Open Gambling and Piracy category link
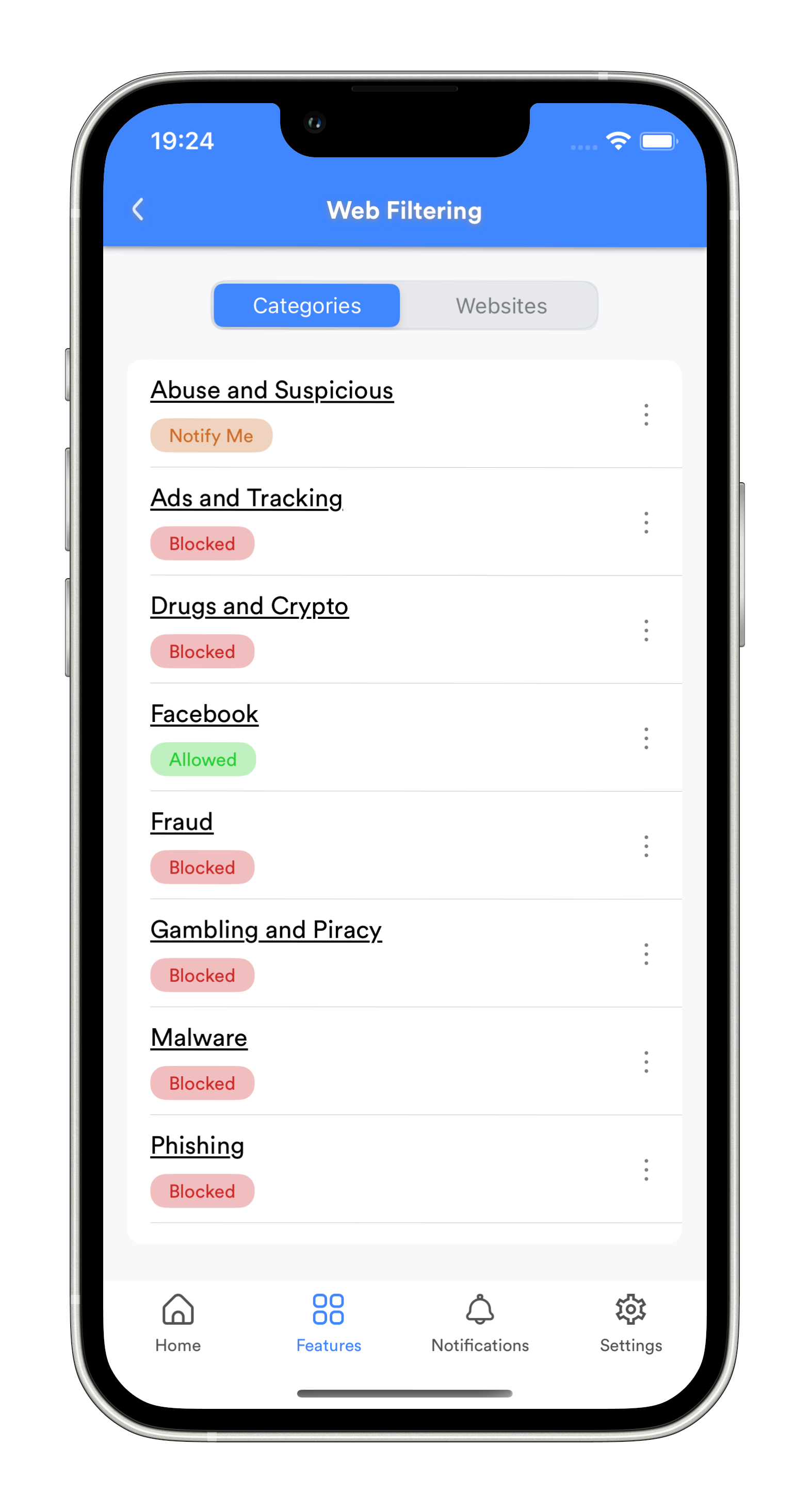 [x=266, y=930]
